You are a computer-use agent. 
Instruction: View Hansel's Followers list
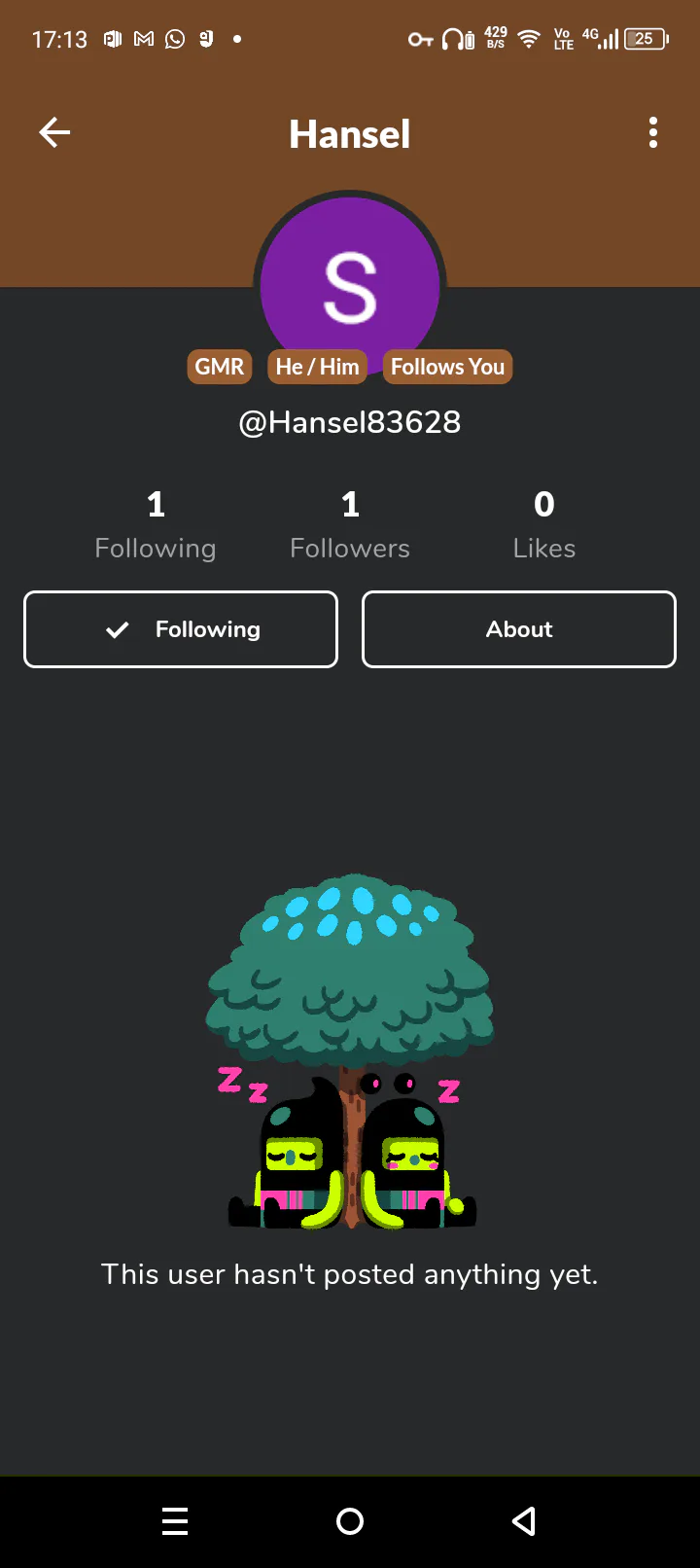click(x=350, y=525)
